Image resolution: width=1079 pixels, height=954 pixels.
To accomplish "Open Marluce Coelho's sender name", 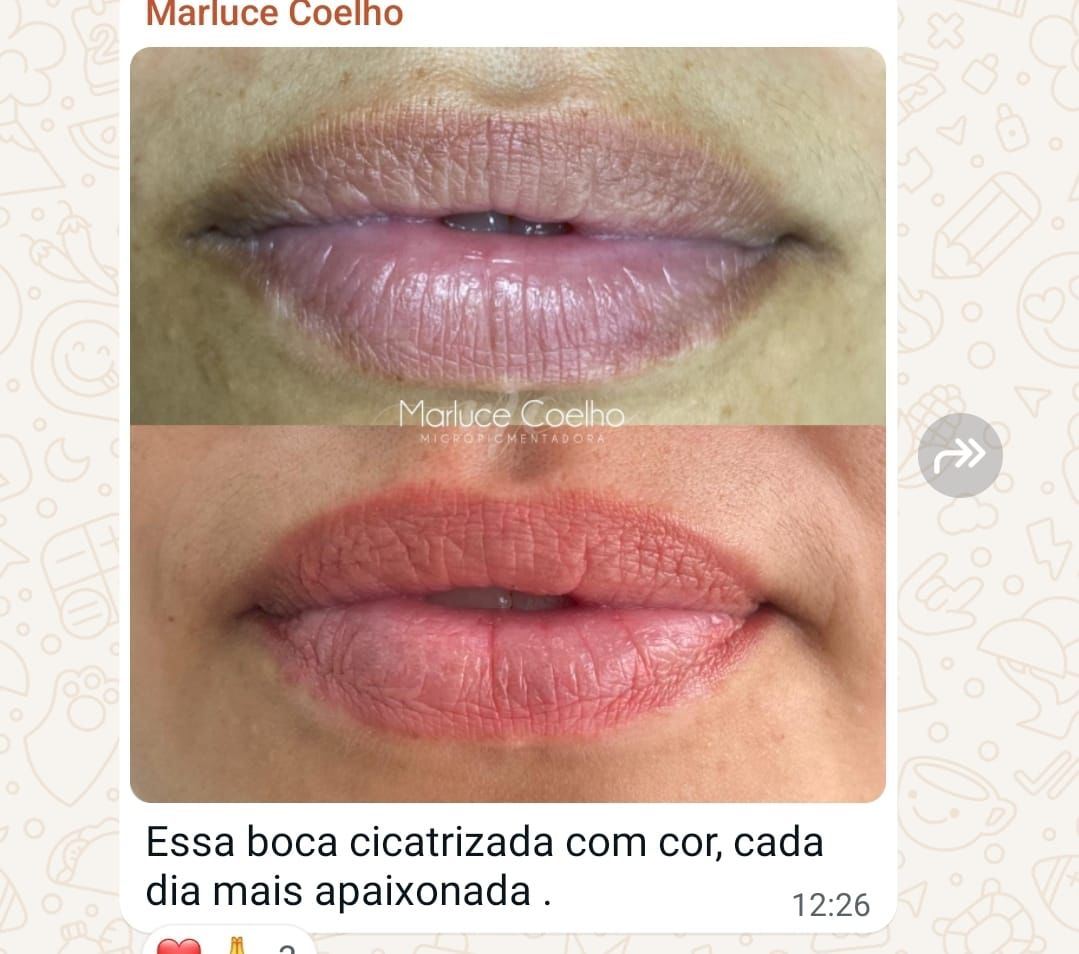I will click(x=274, y=14).
